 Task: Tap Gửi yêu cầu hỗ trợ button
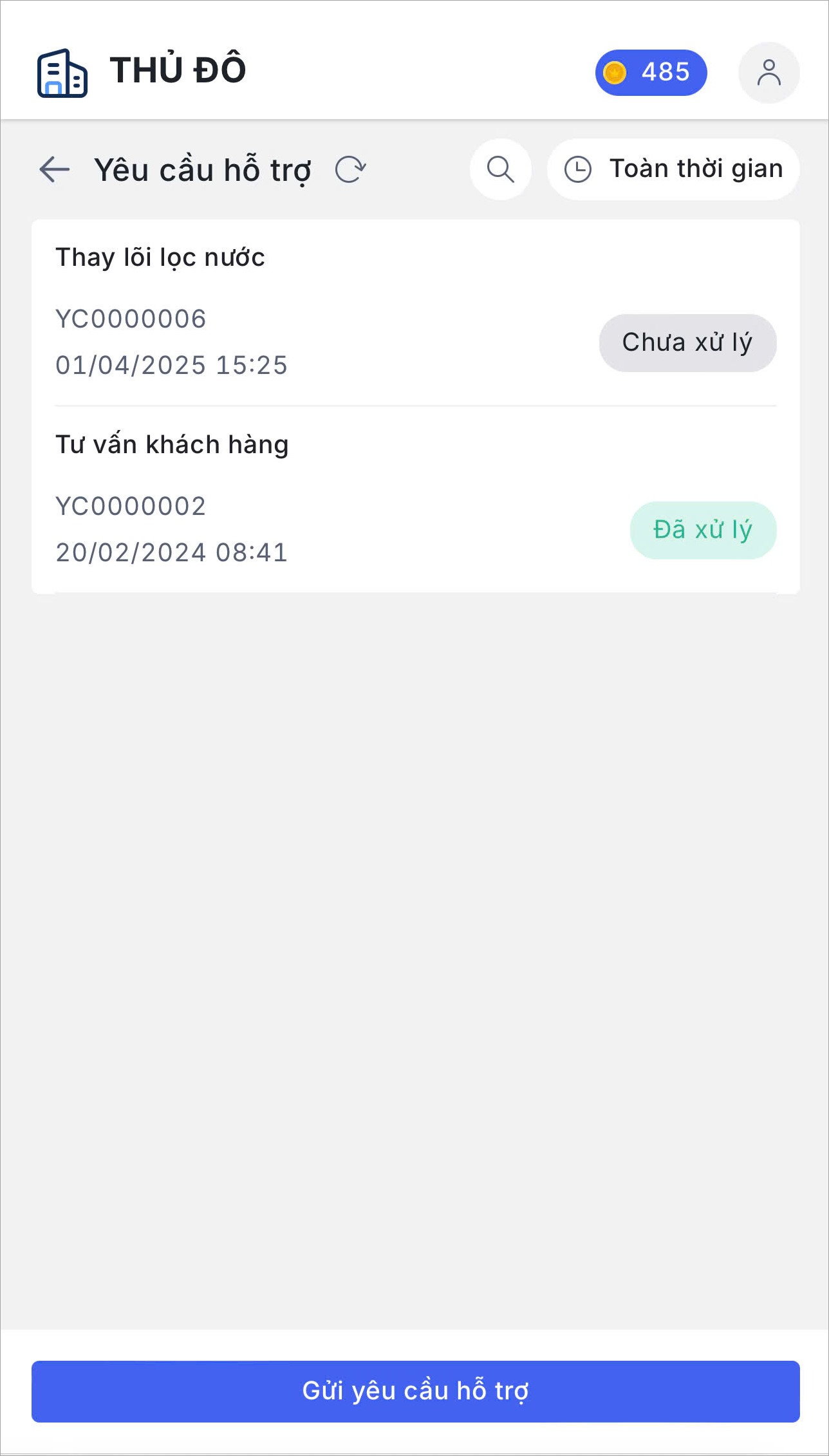point(416,1391)
